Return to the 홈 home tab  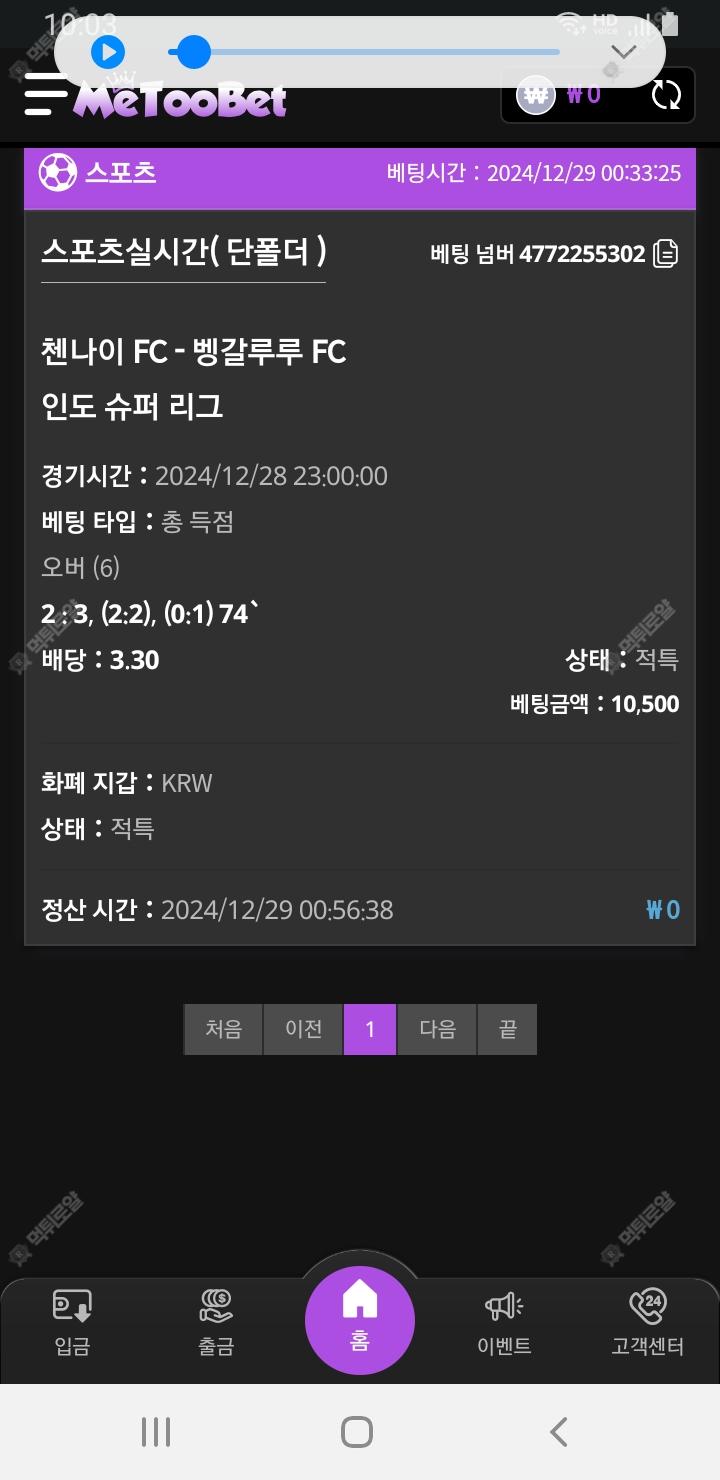(360, 1320)
